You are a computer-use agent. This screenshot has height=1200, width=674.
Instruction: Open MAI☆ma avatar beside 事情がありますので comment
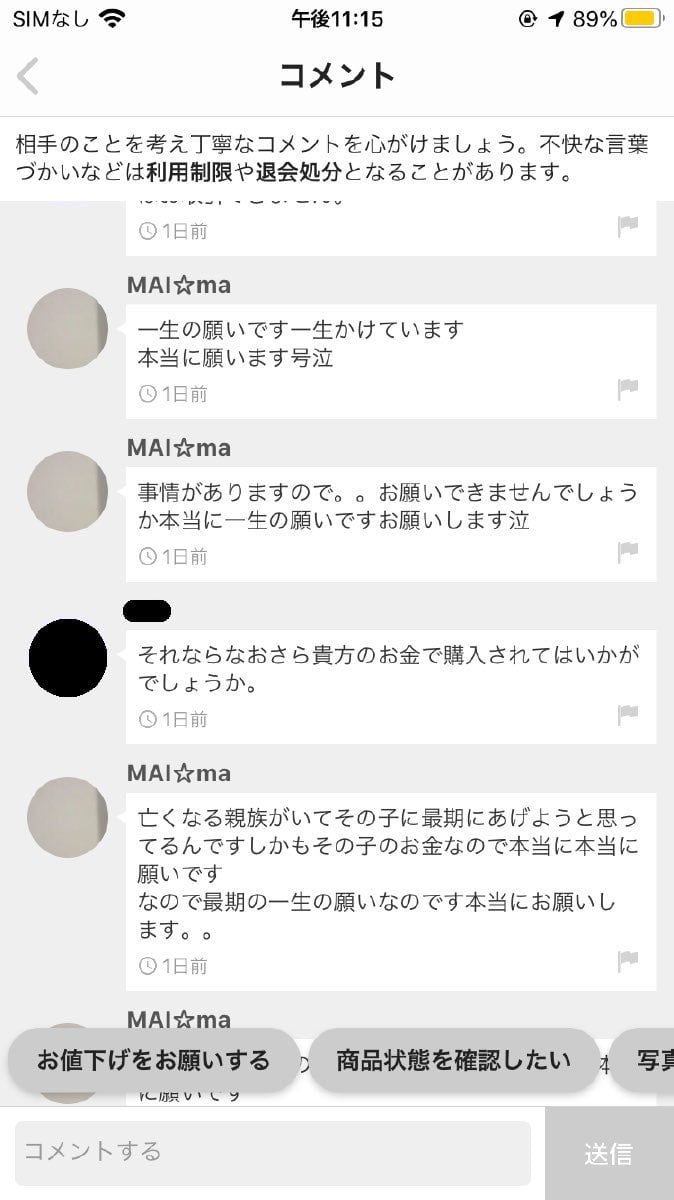click(67, 491)
